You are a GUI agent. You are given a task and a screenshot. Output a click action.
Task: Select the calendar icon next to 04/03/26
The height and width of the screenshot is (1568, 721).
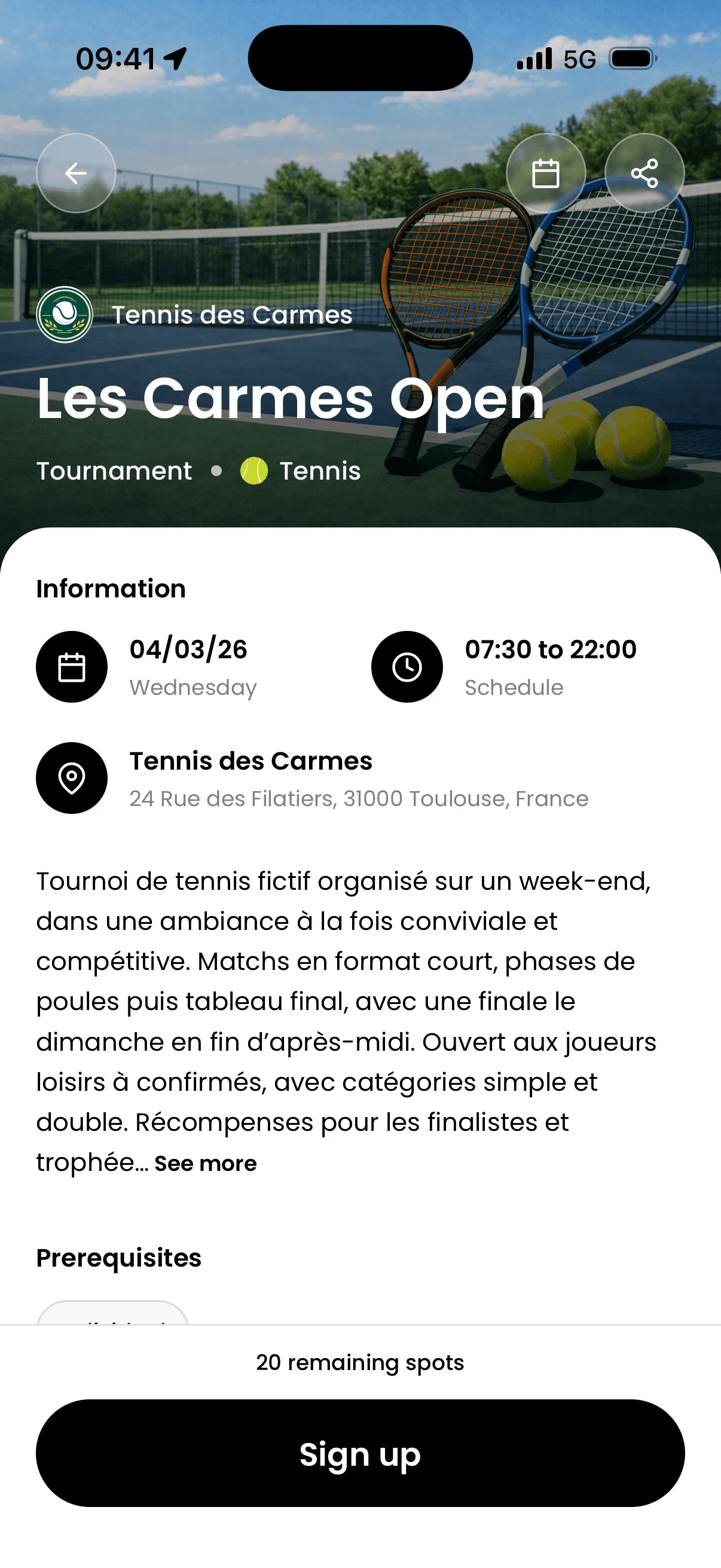71,667
